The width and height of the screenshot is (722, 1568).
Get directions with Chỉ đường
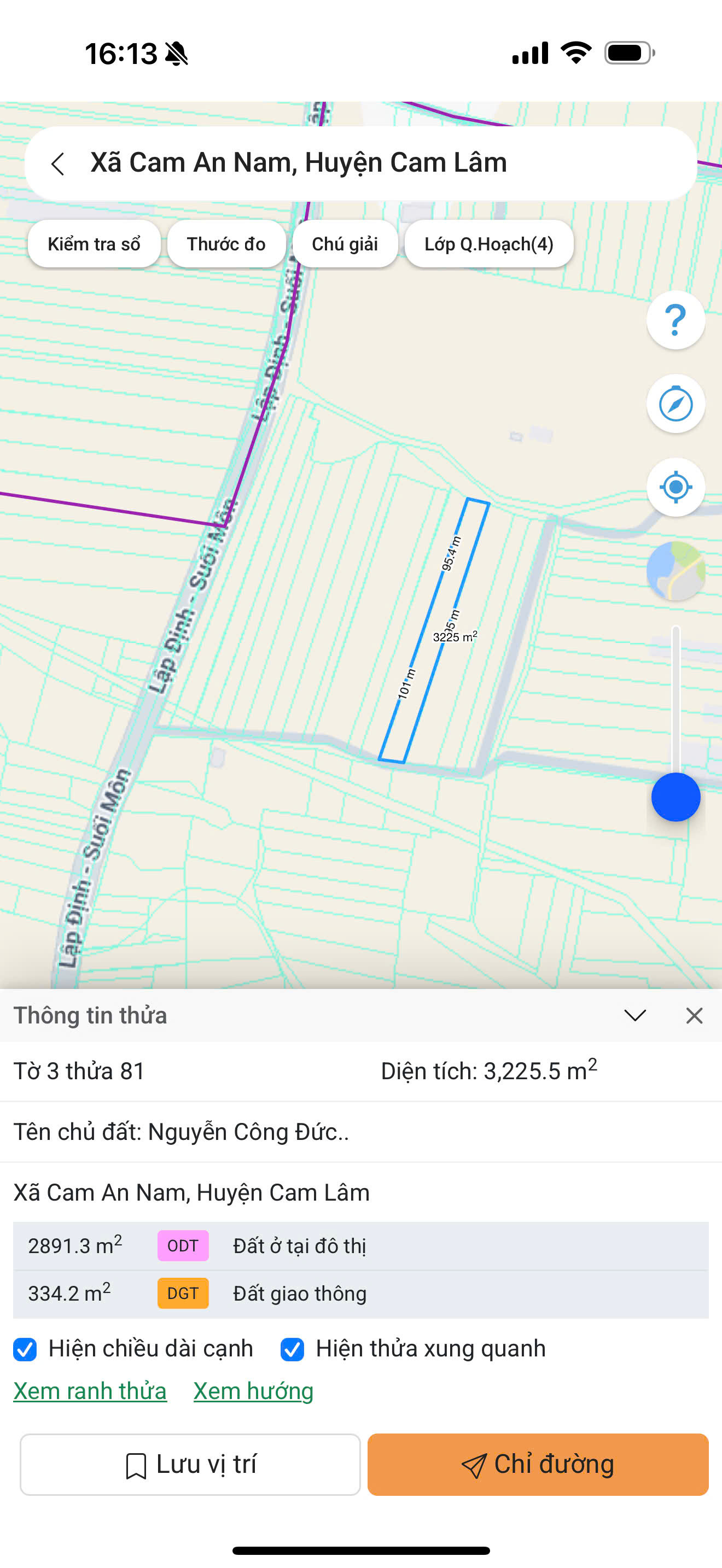coord(538,1465)
